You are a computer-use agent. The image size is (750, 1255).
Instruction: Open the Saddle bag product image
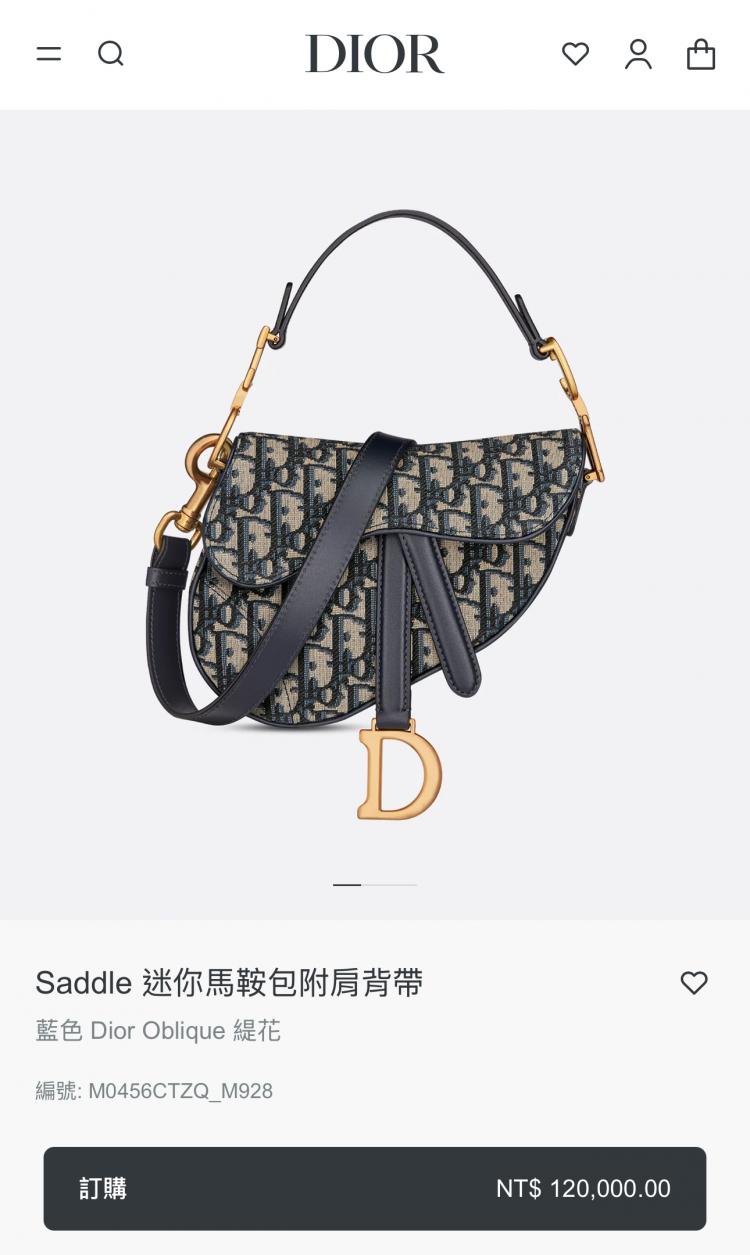point(375,515)
